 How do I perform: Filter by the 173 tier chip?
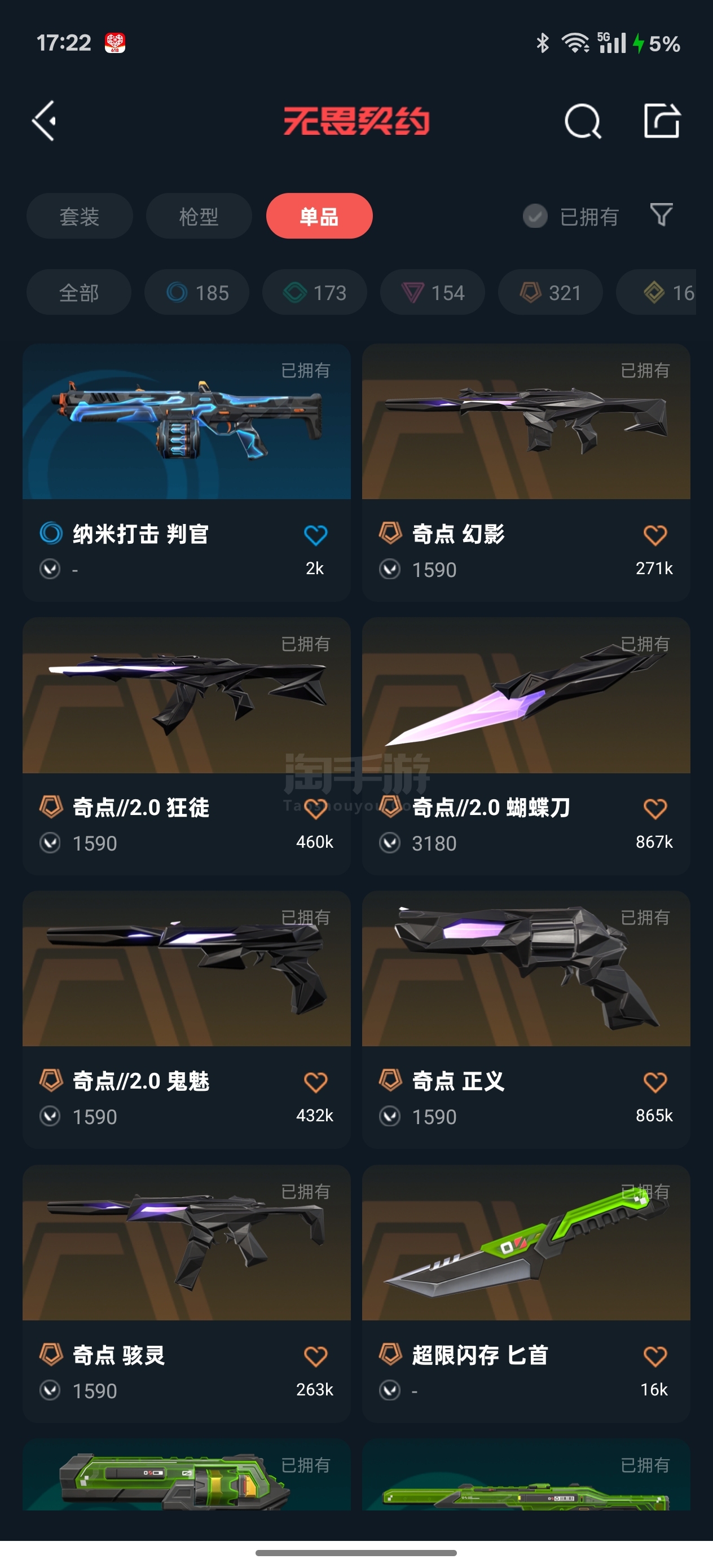314,292
